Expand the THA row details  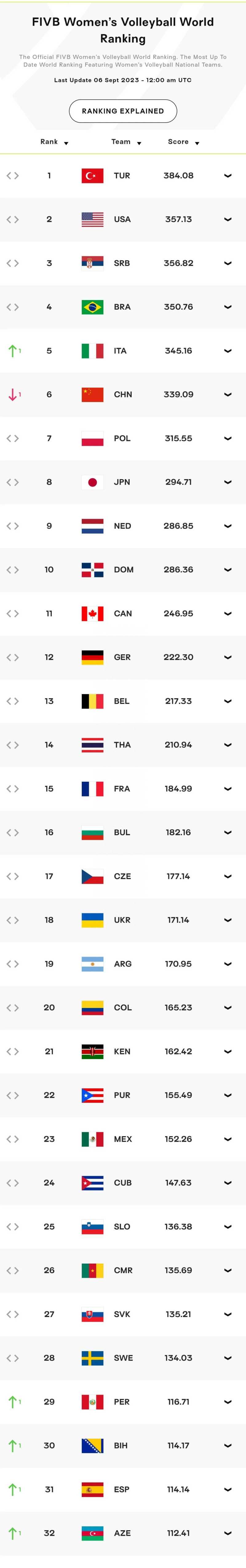pyautogui.click(x=228, y=746)
